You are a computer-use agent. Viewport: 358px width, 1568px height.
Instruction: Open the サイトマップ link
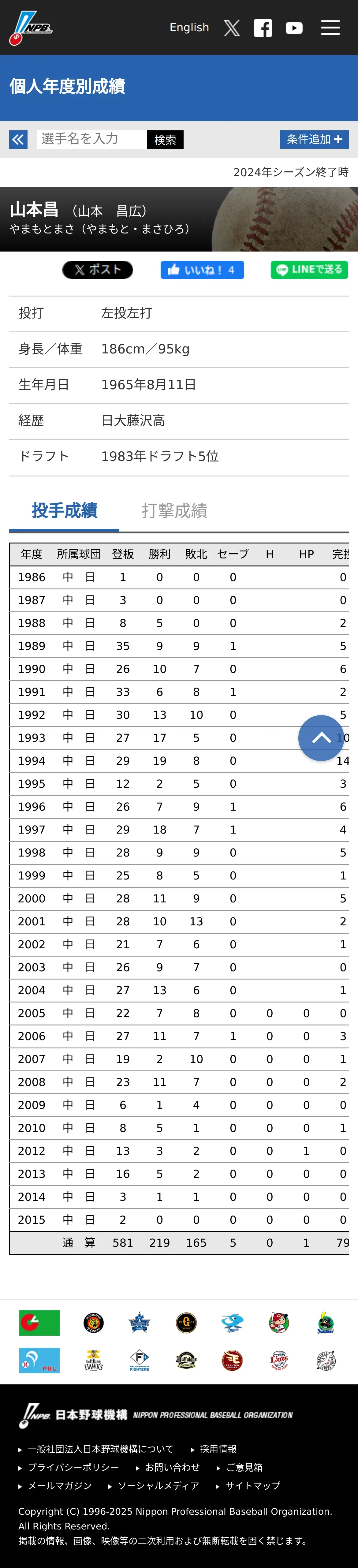(x=253, y=1486)
